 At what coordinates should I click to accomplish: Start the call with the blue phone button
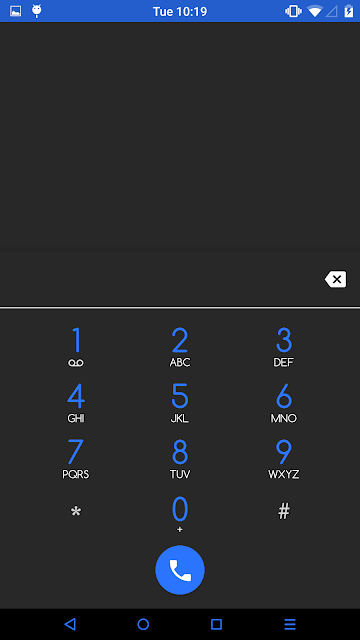(180, 570)
